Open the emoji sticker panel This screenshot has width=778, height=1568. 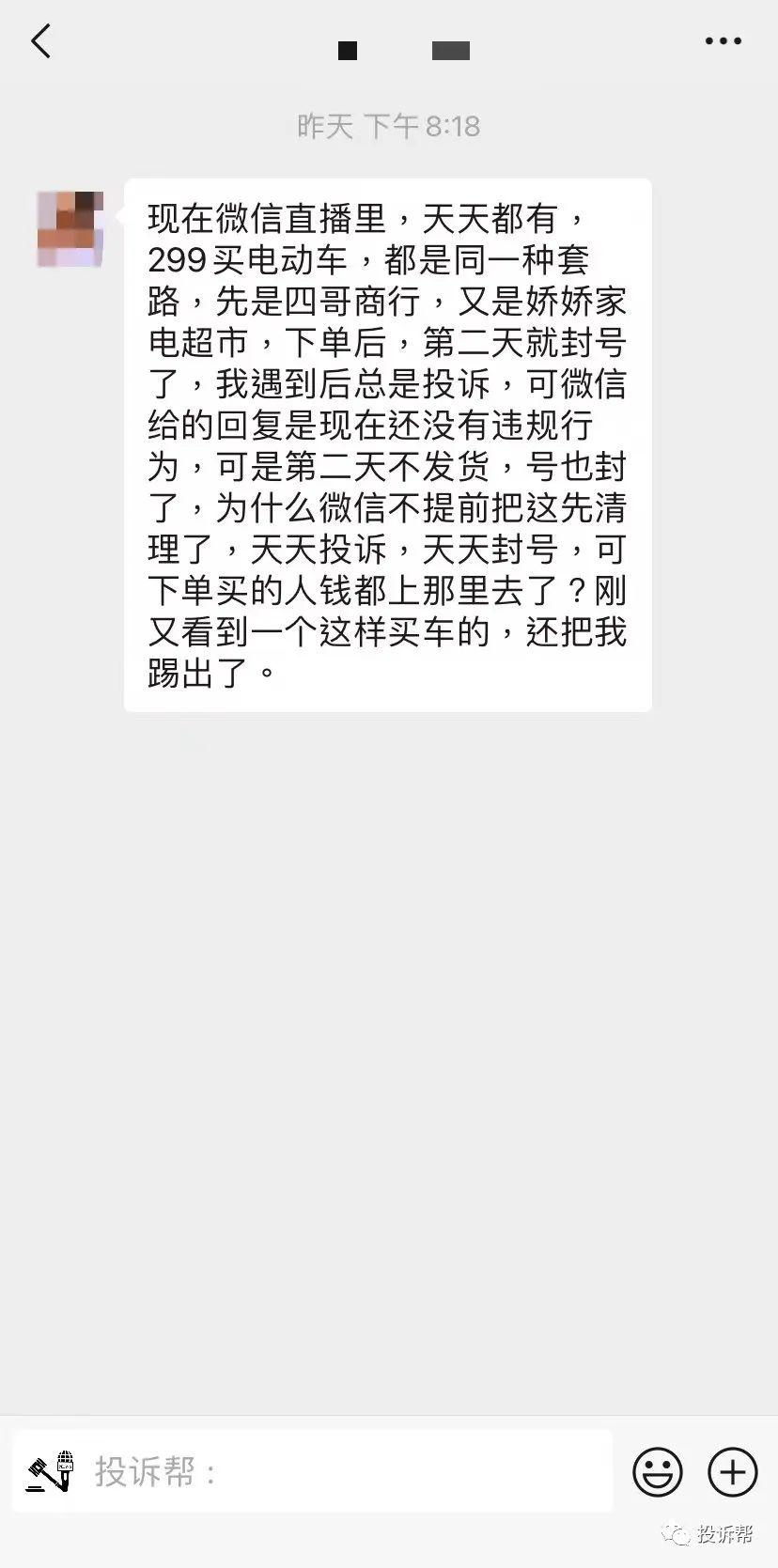[657, 1471]
